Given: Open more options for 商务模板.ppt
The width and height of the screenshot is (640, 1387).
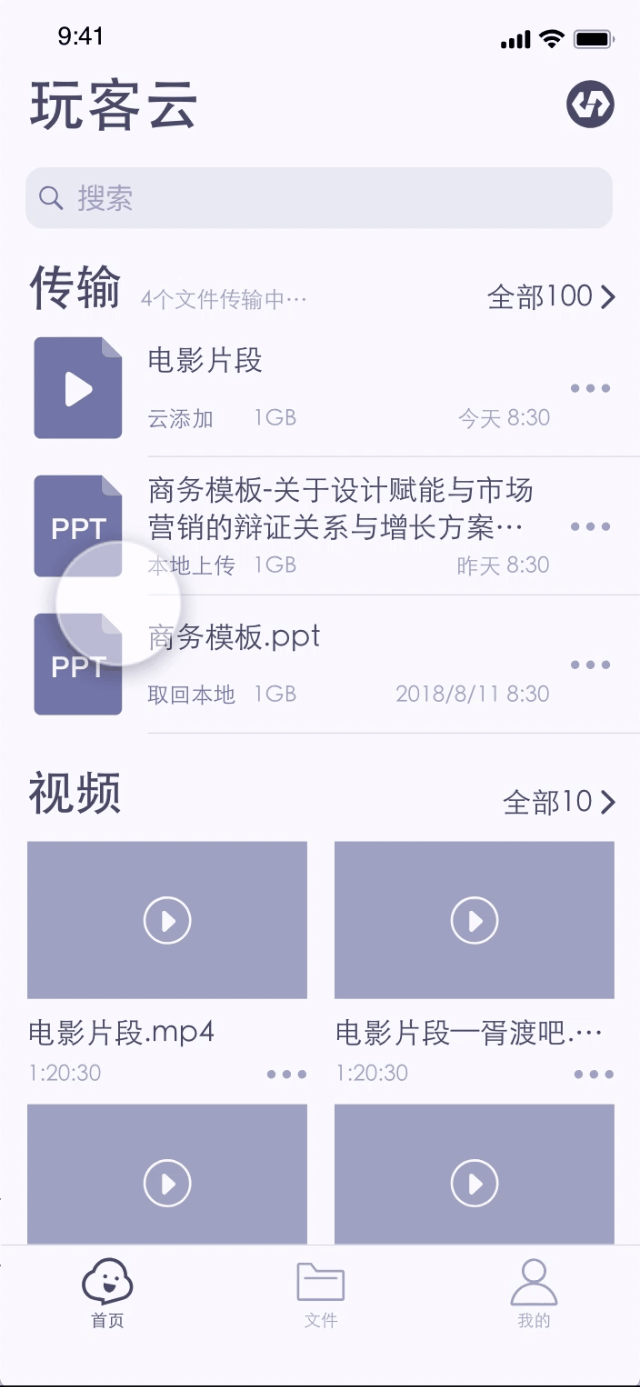Looking at the screenshot, I should [590, 664].
